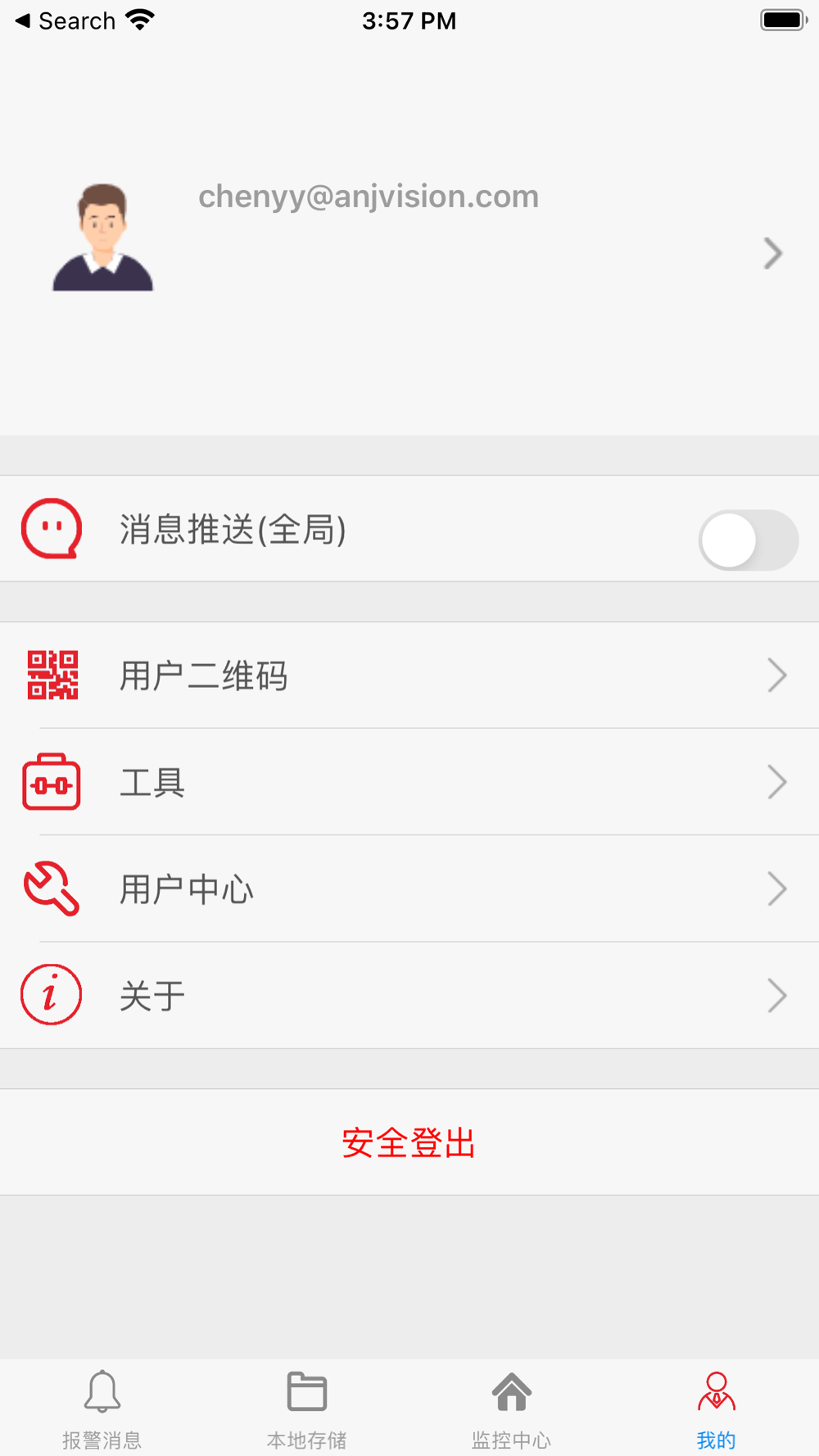Switch to the 报警消息 tab
The width and height of the screenshot is (819, 1456).
click(x=102, y=1409)
